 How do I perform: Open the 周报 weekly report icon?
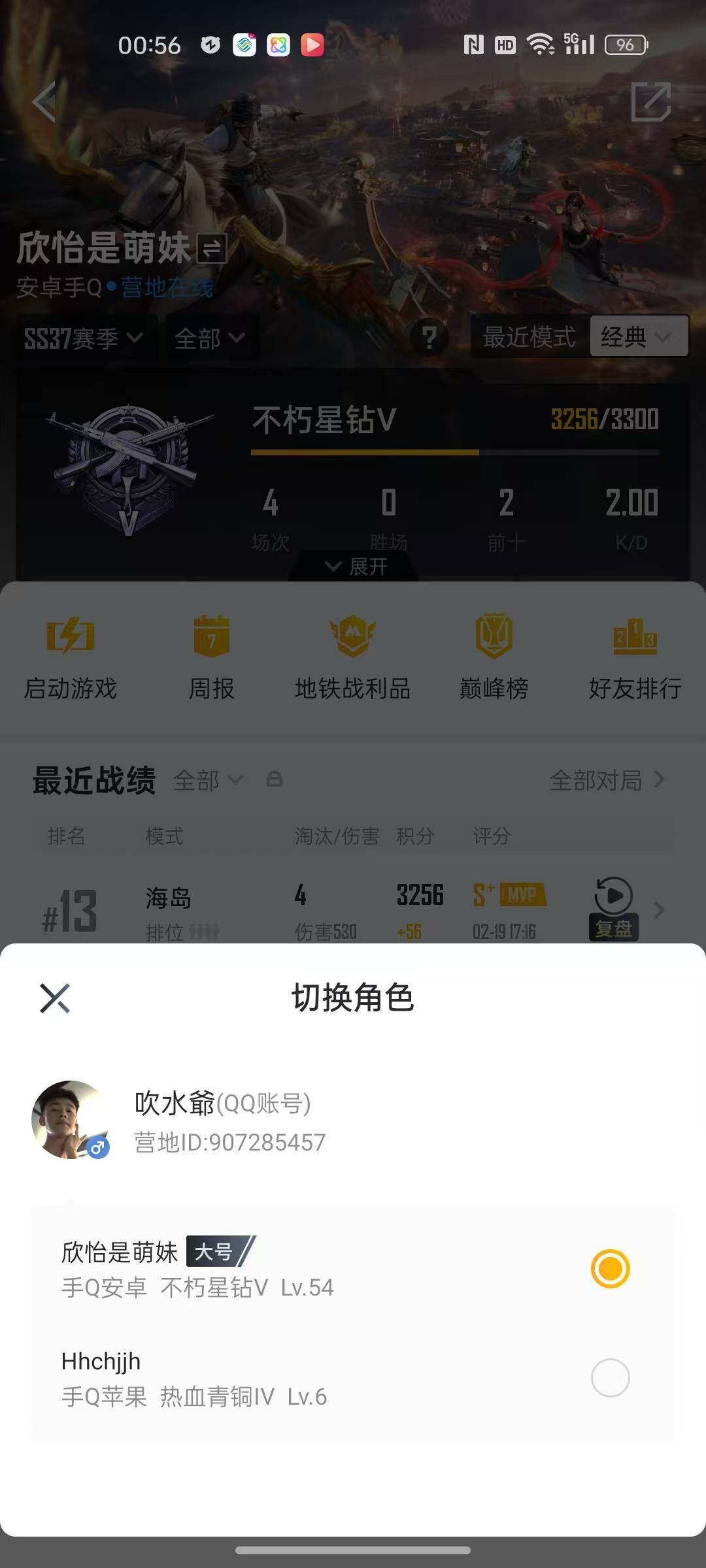pos(210,653)
